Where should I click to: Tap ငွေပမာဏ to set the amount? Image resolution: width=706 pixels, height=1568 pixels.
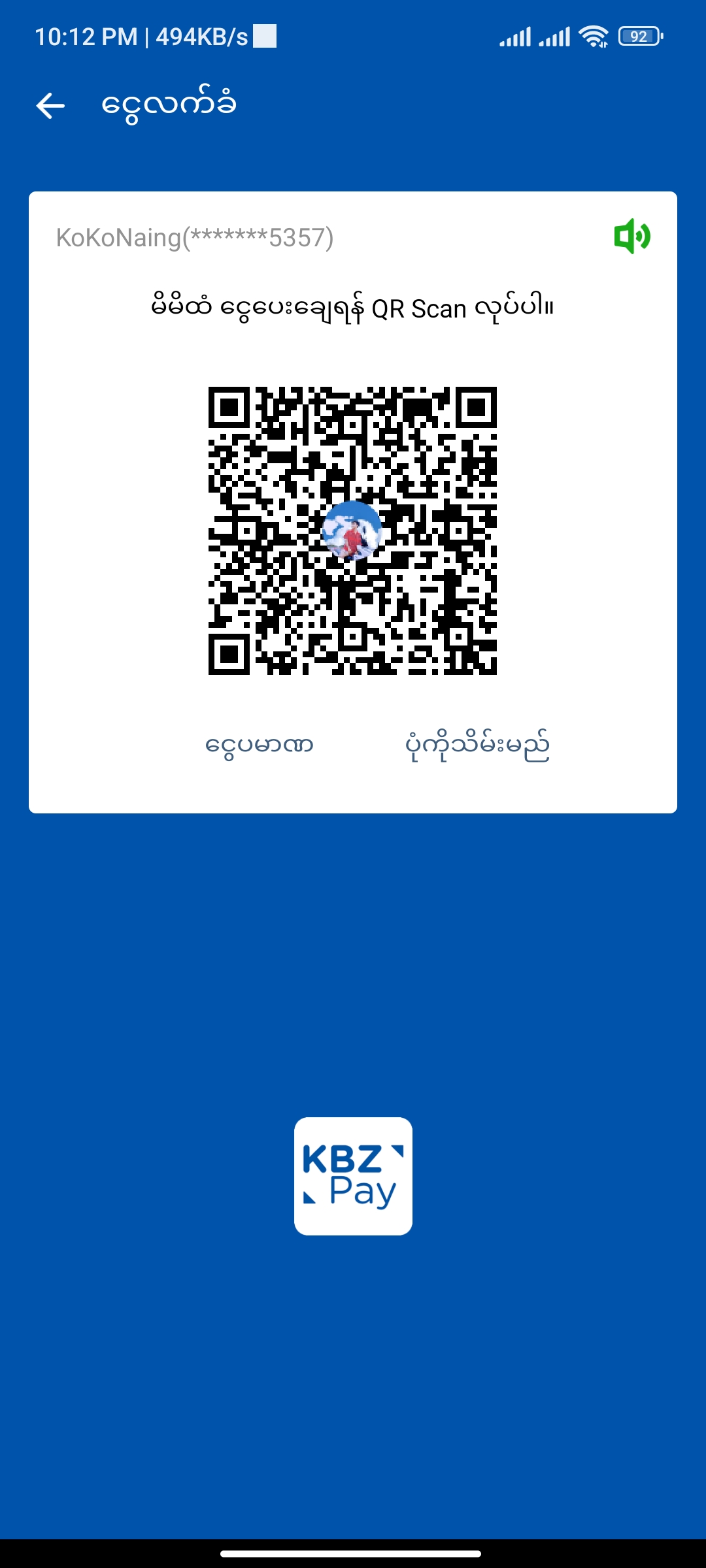[x=260, y=745]
